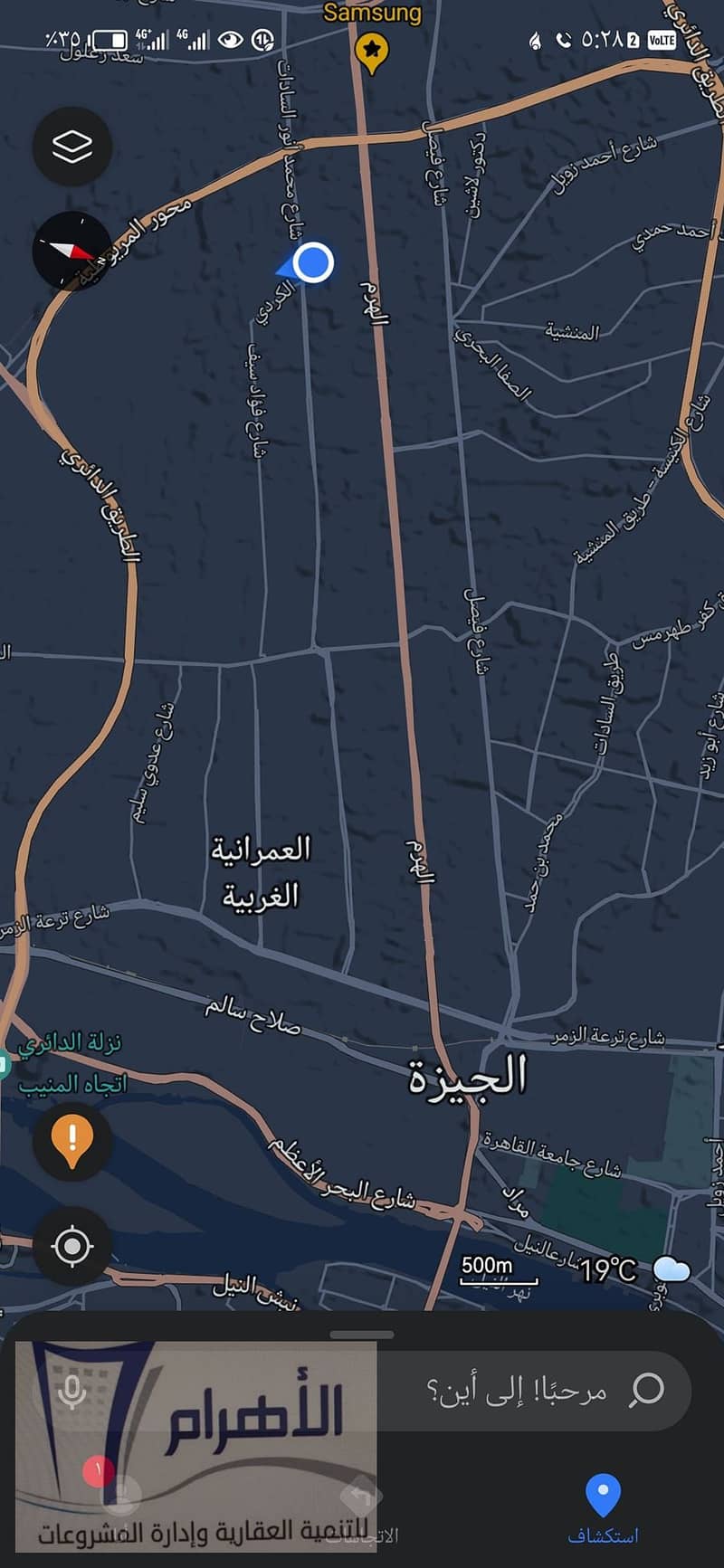Switch to the استكشاف tab
This screenshot has width=724, height=1568.
[603, 1509]
